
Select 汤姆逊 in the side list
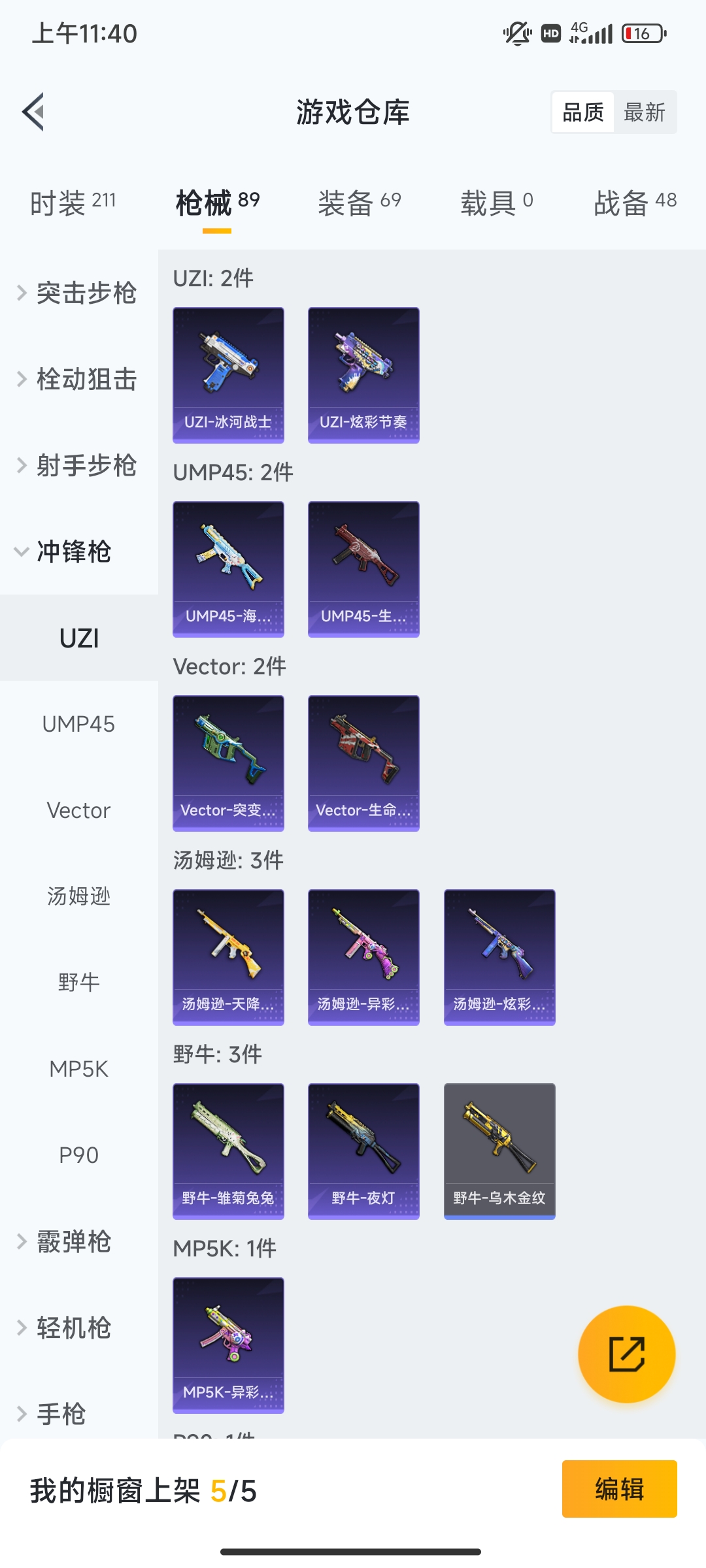tap(78, 896)
